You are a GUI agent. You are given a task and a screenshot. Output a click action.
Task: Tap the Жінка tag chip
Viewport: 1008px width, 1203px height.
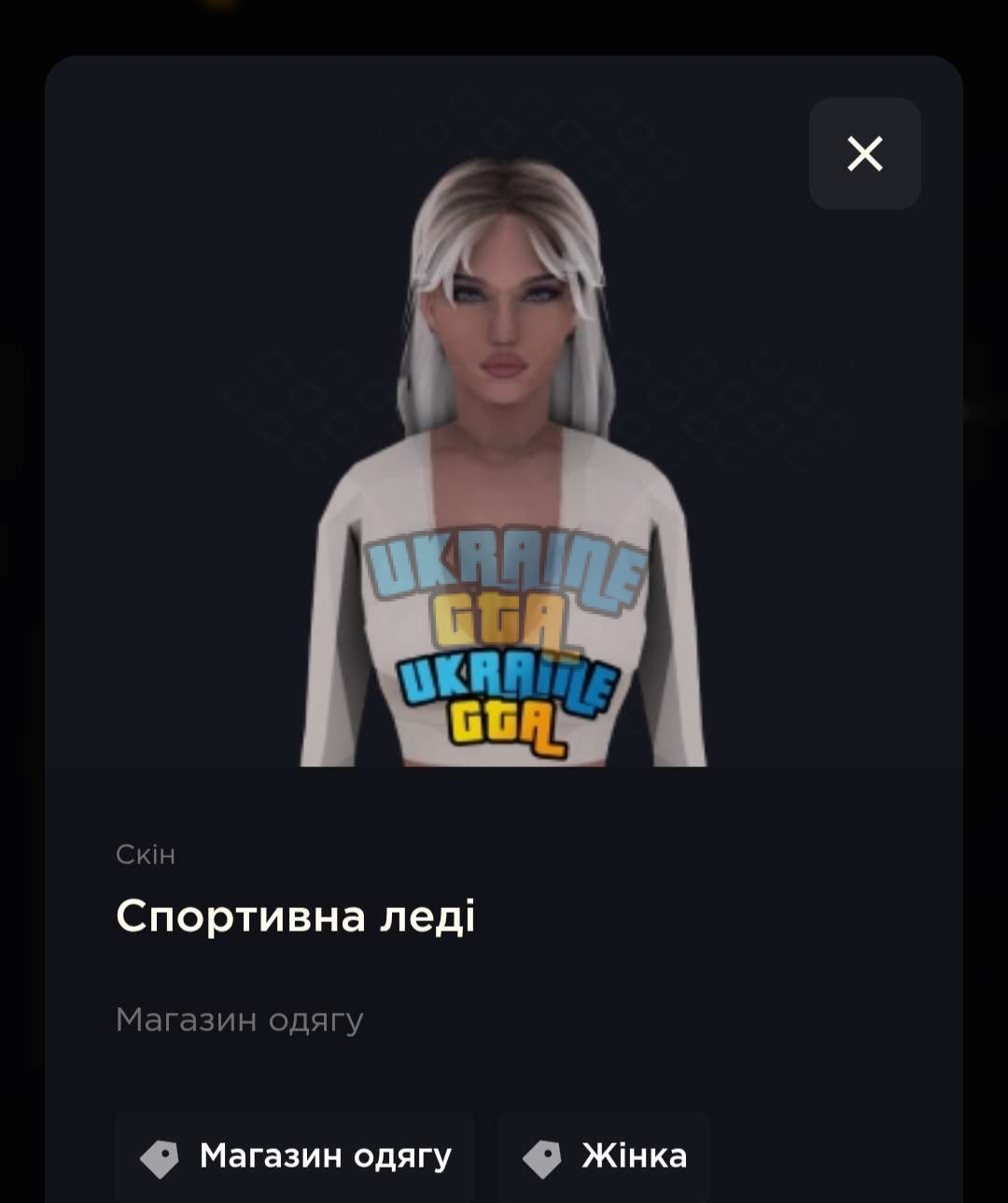tap(604, 1156)
